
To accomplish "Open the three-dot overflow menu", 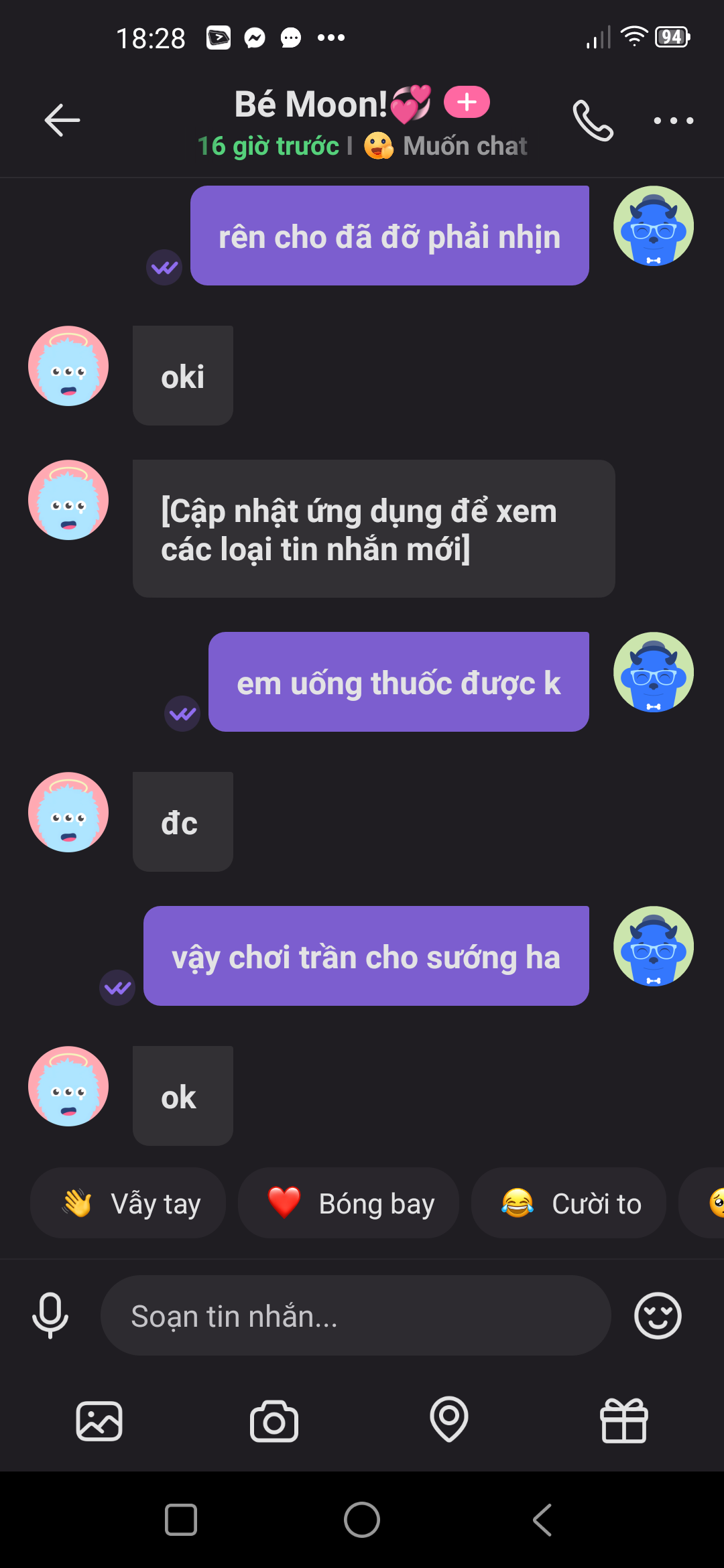I will pos(673,121).
